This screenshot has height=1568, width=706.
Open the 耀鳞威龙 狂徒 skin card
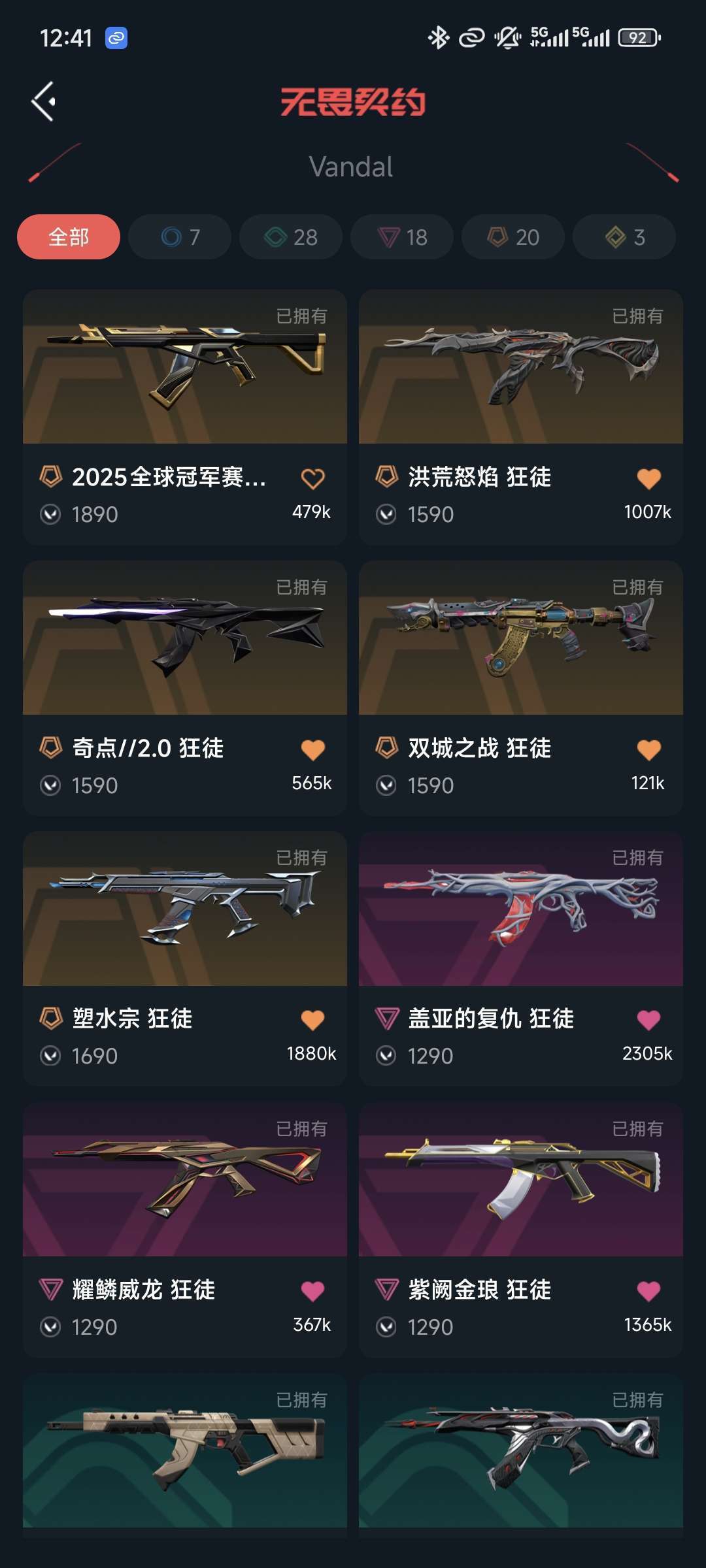(x=184, y=1180)
